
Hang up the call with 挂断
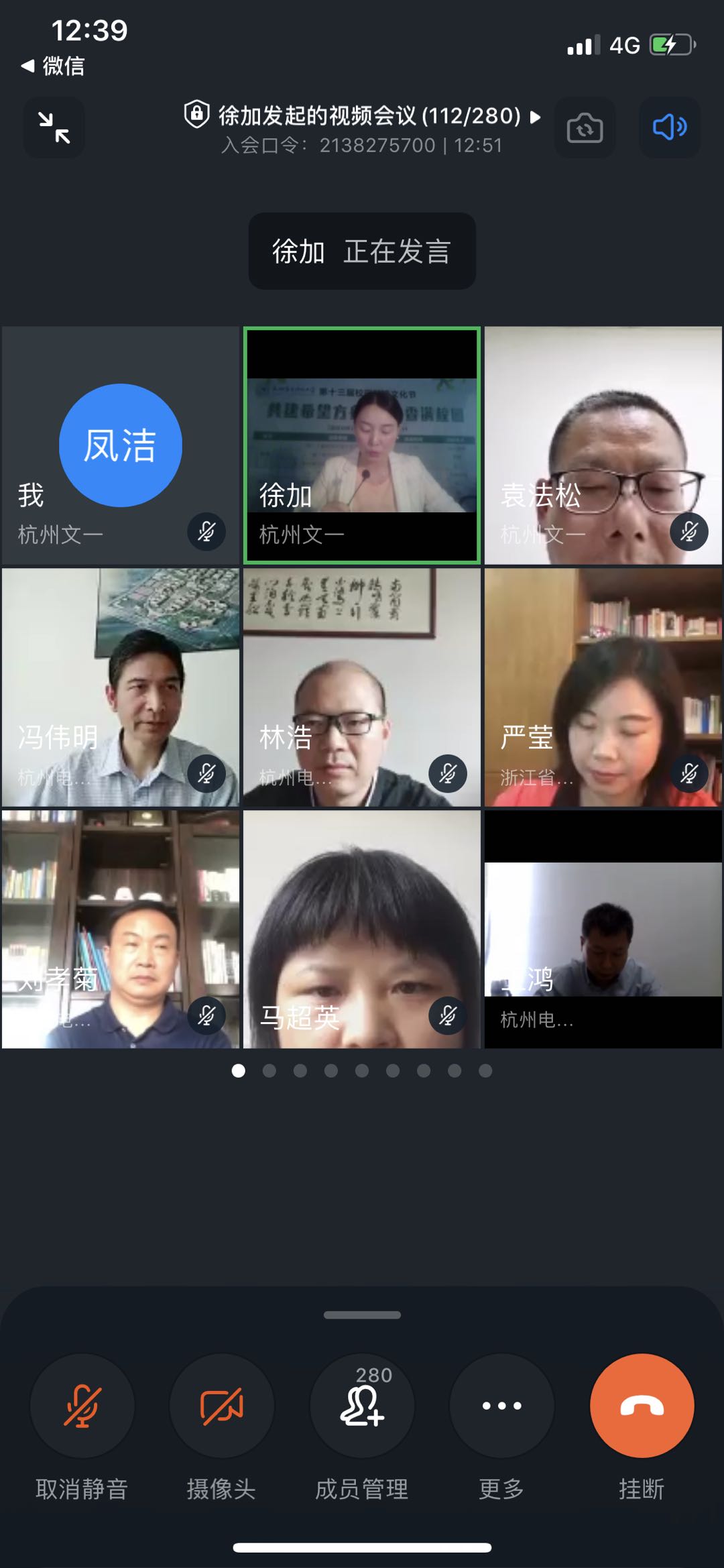click(x=642, y=1405)
